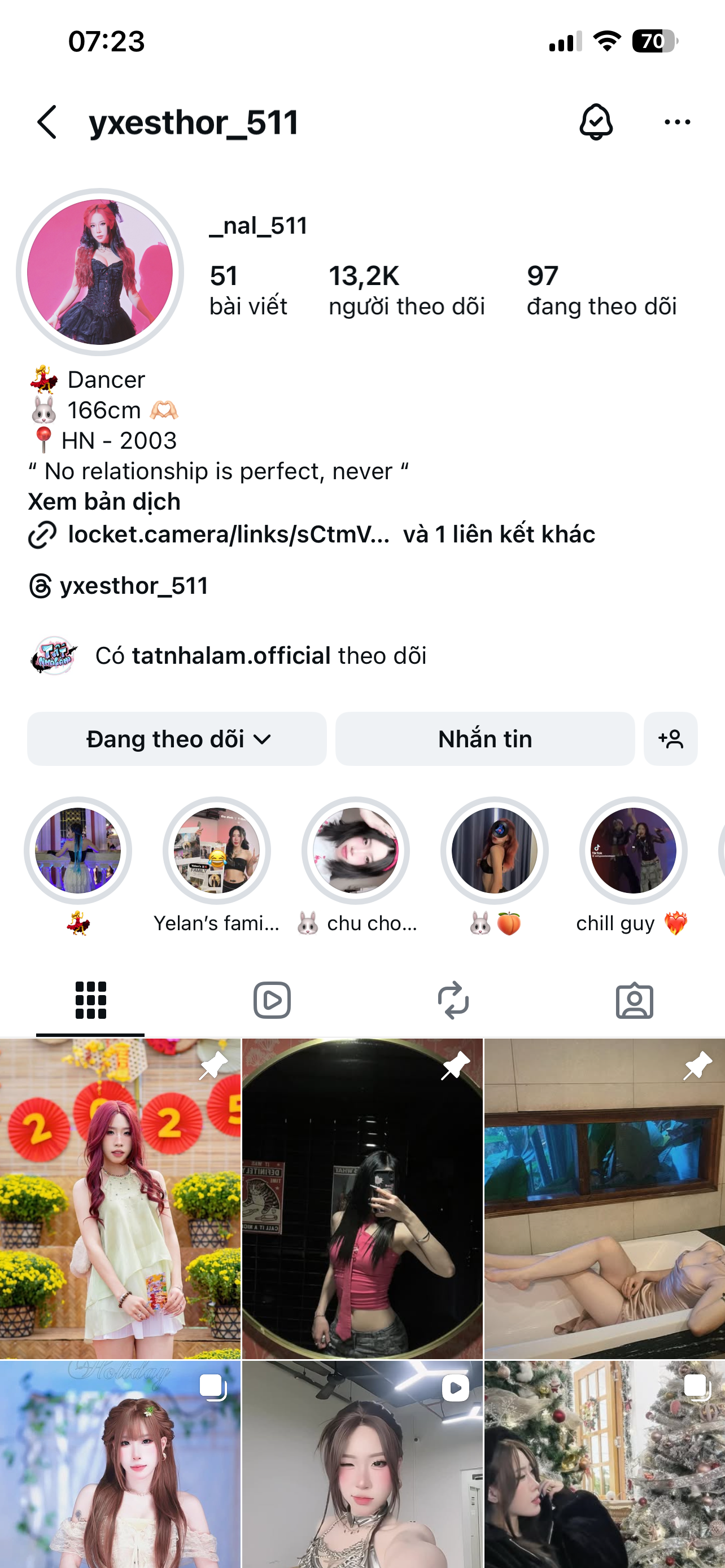Send a message with Nhắn tin
The width and height of the screenshot is (725, 1568).
pyautogui.click(x=484, y=739)
